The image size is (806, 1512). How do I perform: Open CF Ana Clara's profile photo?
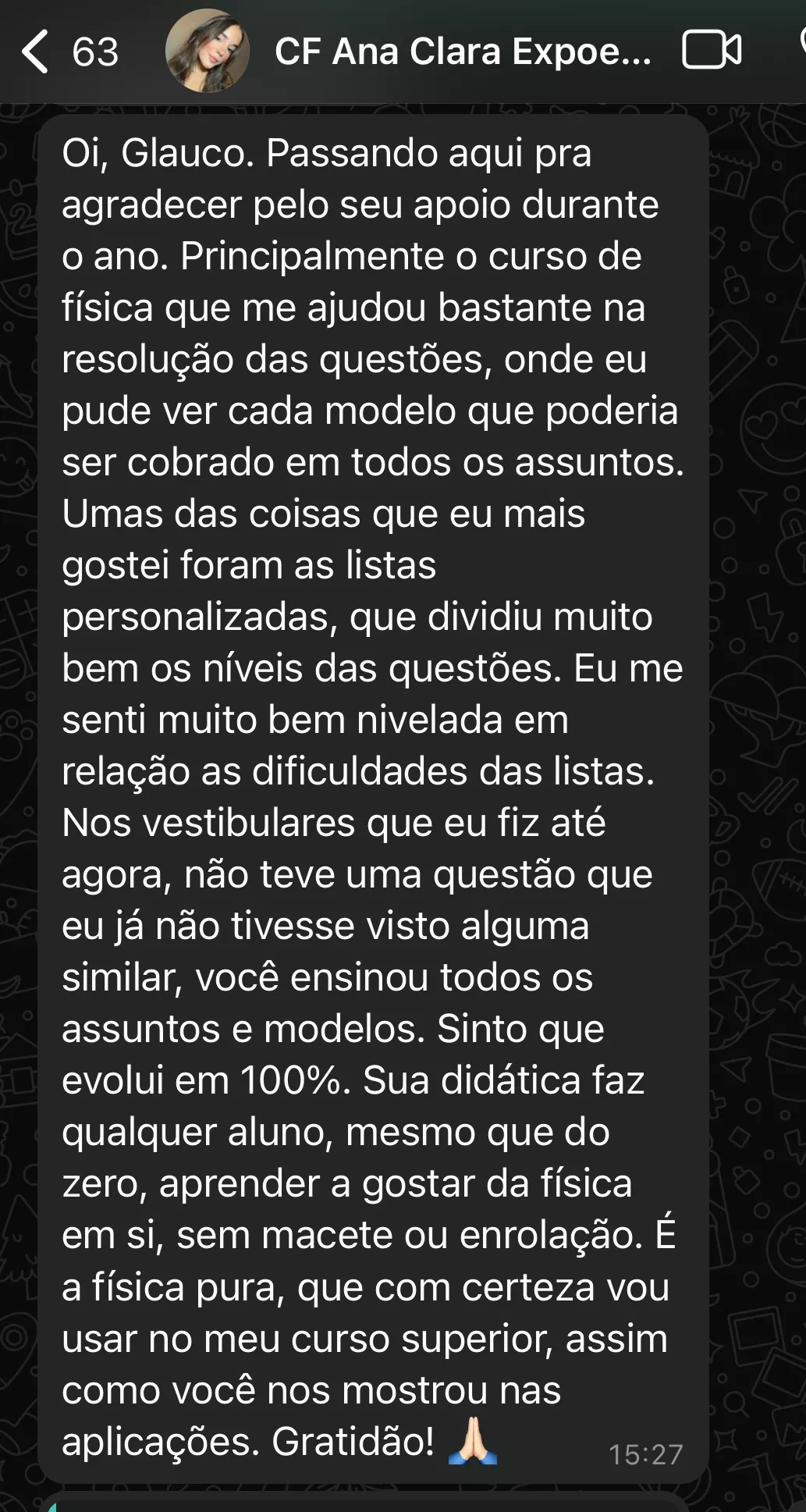coord(208,52)
